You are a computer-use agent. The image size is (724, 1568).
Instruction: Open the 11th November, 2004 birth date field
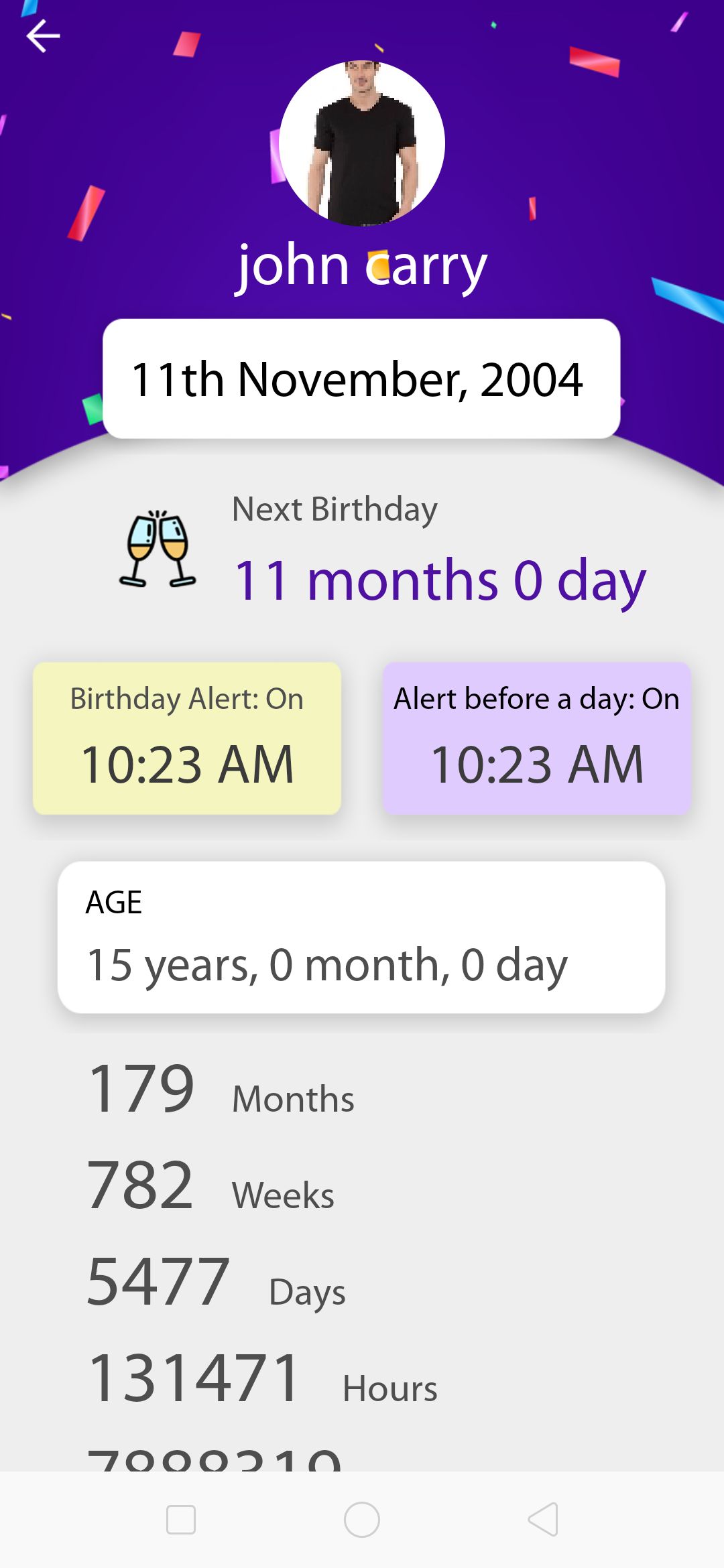tap(361, 379)
